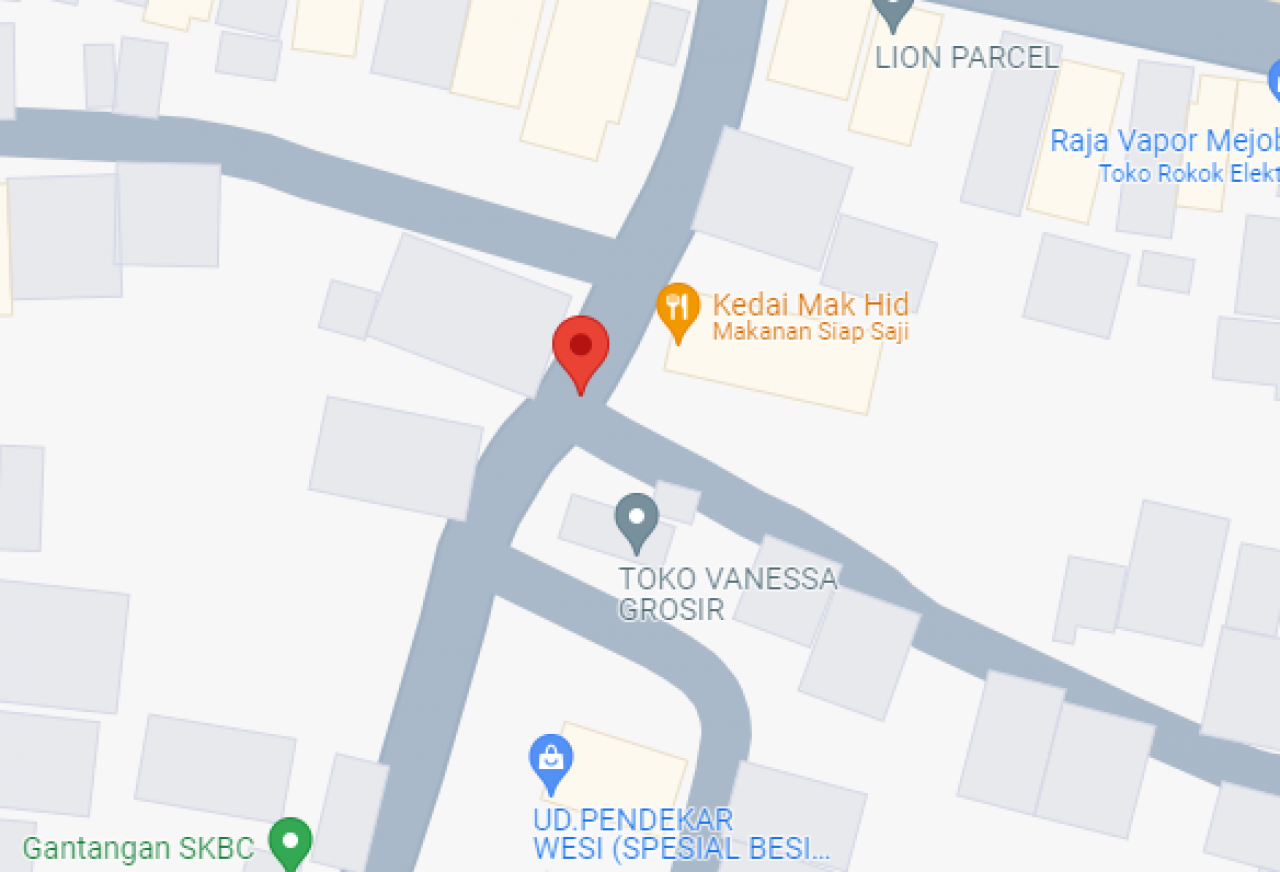Open Kedai Mak Hid restaurant marker
This screenshot has height=872, width=1280.
pyautogui.click(x=678, y=308)
